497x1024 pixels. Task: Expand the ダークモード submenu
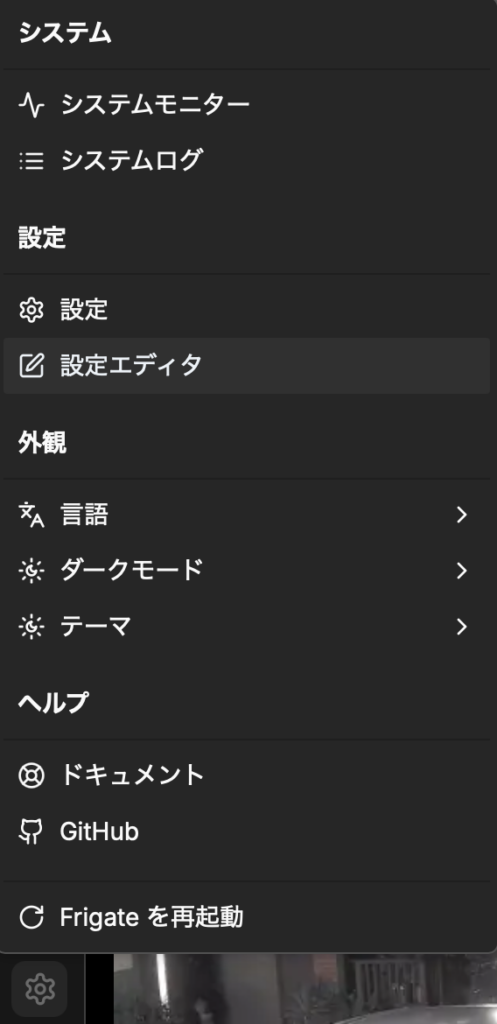(x=246, y=571)
